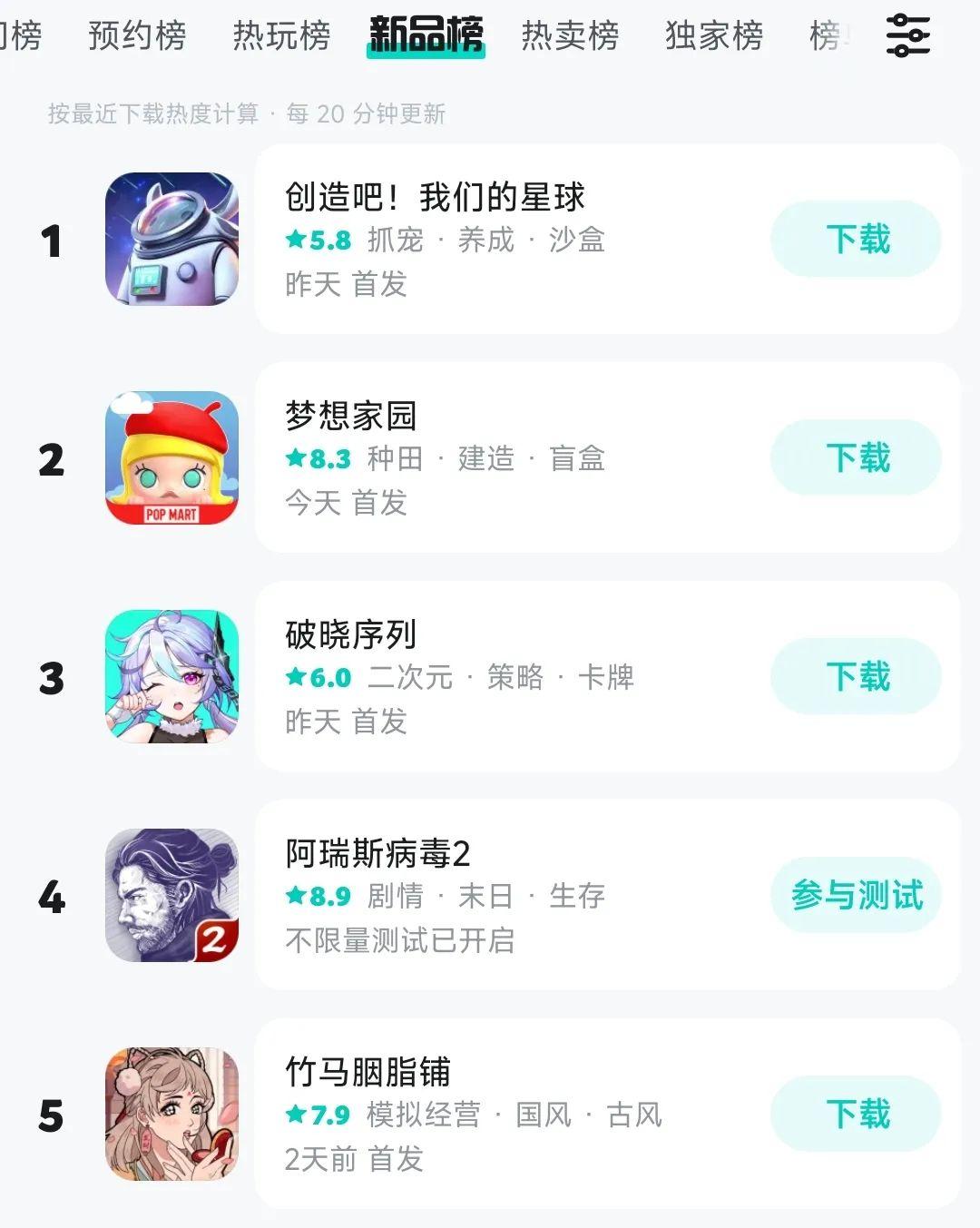
Task: Switch to the 热卖榜 tab
Action: click(x=570, y=36)
